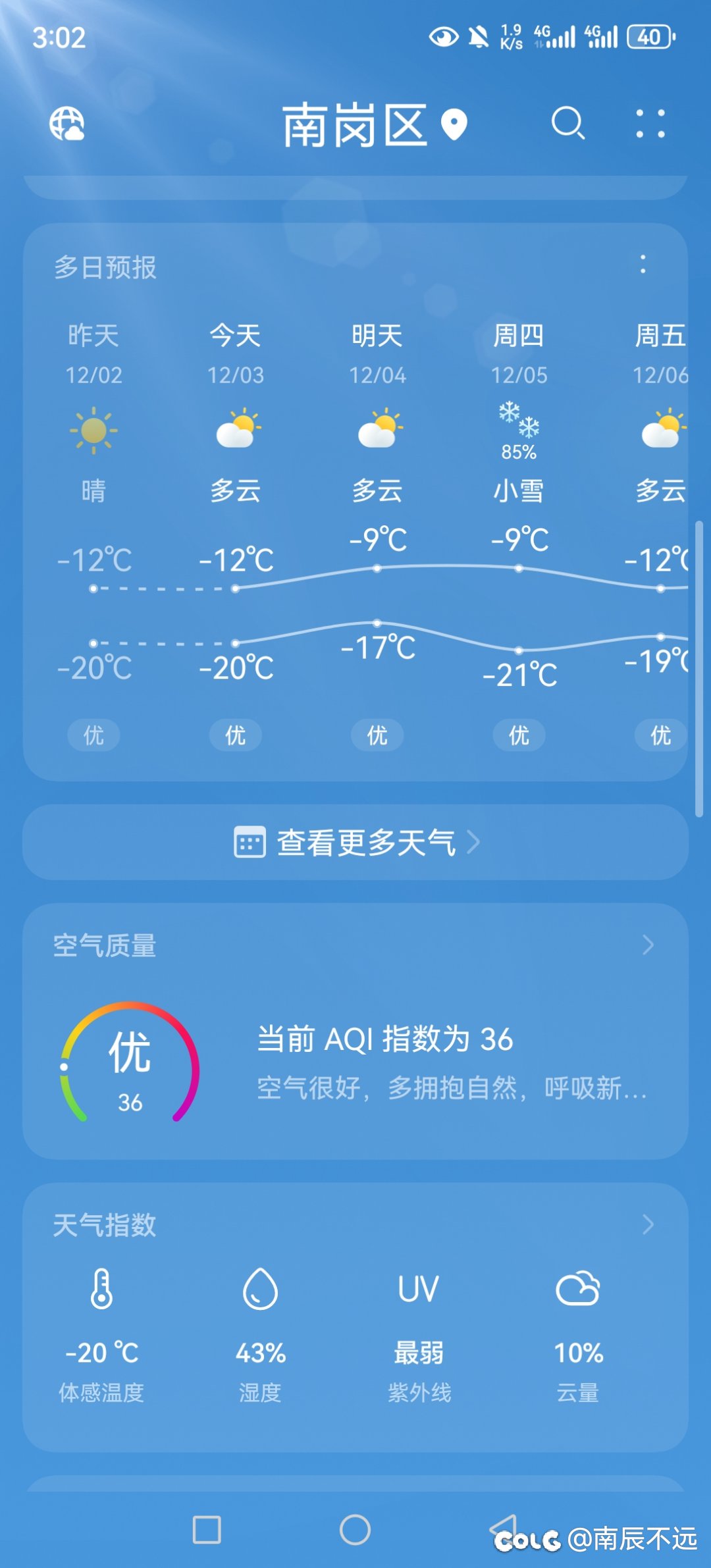
Task: Open the four-dot menu in header
Action: click(650, 124)
